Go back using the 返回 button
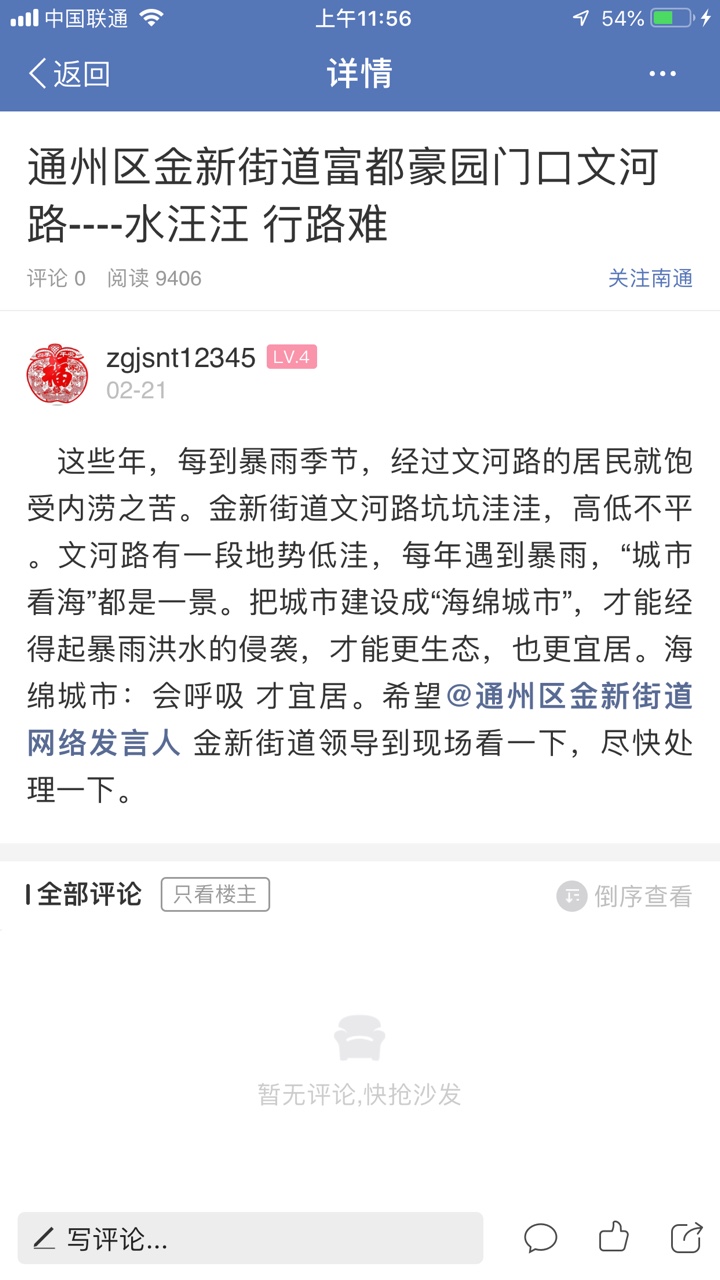The image size is (720, 1280). (68, 74)
